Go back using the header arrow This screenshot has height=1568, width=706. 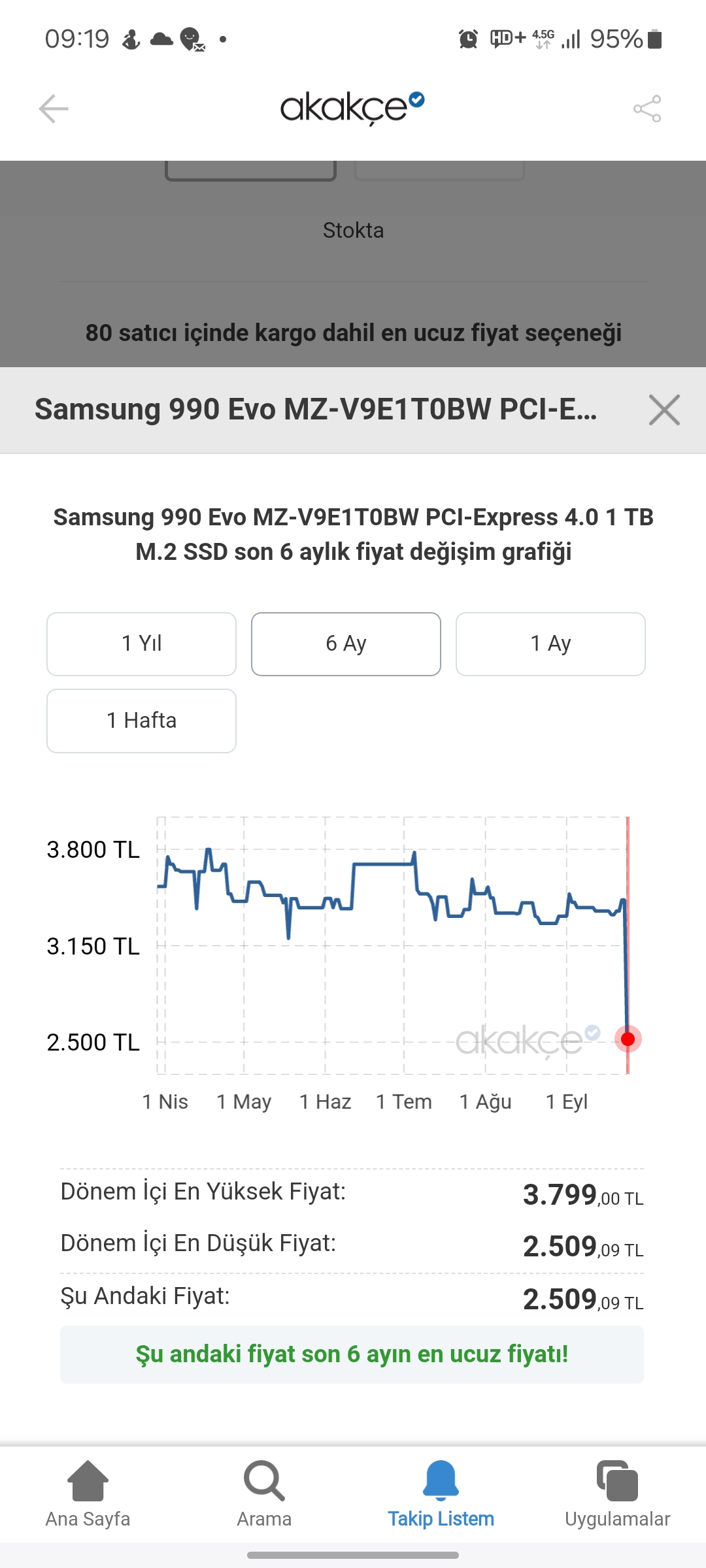point(54,108)
